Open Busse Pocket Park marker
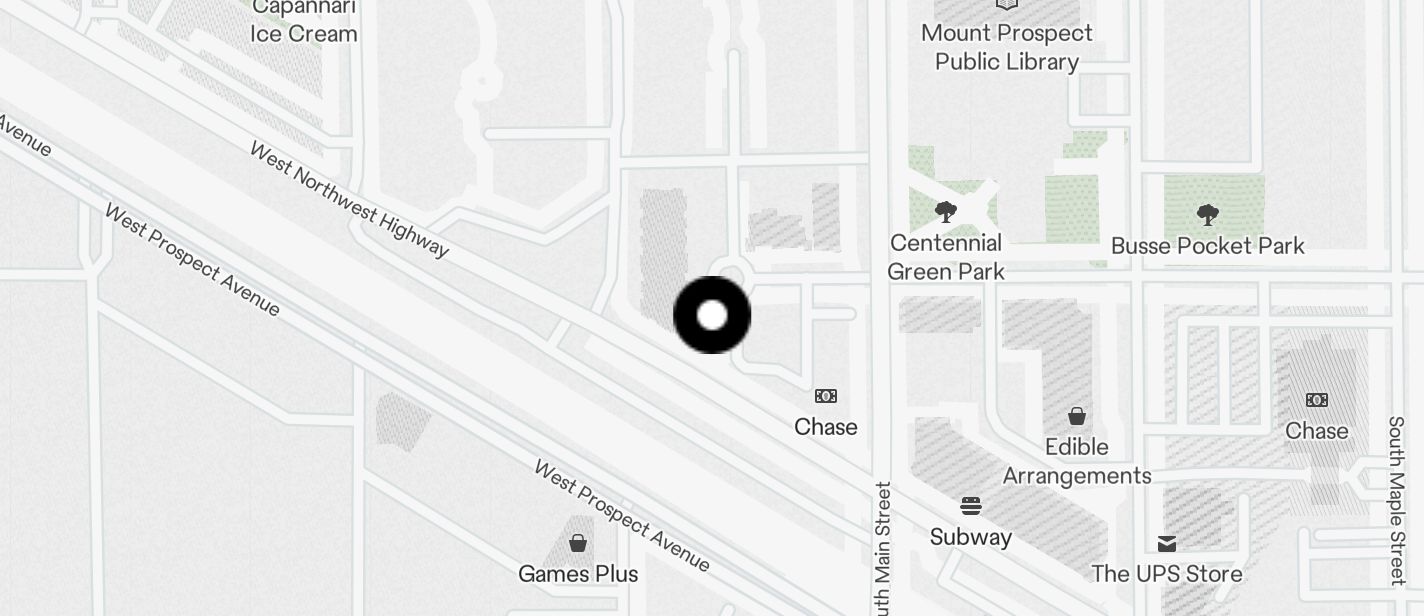 tap(1207, 214)
